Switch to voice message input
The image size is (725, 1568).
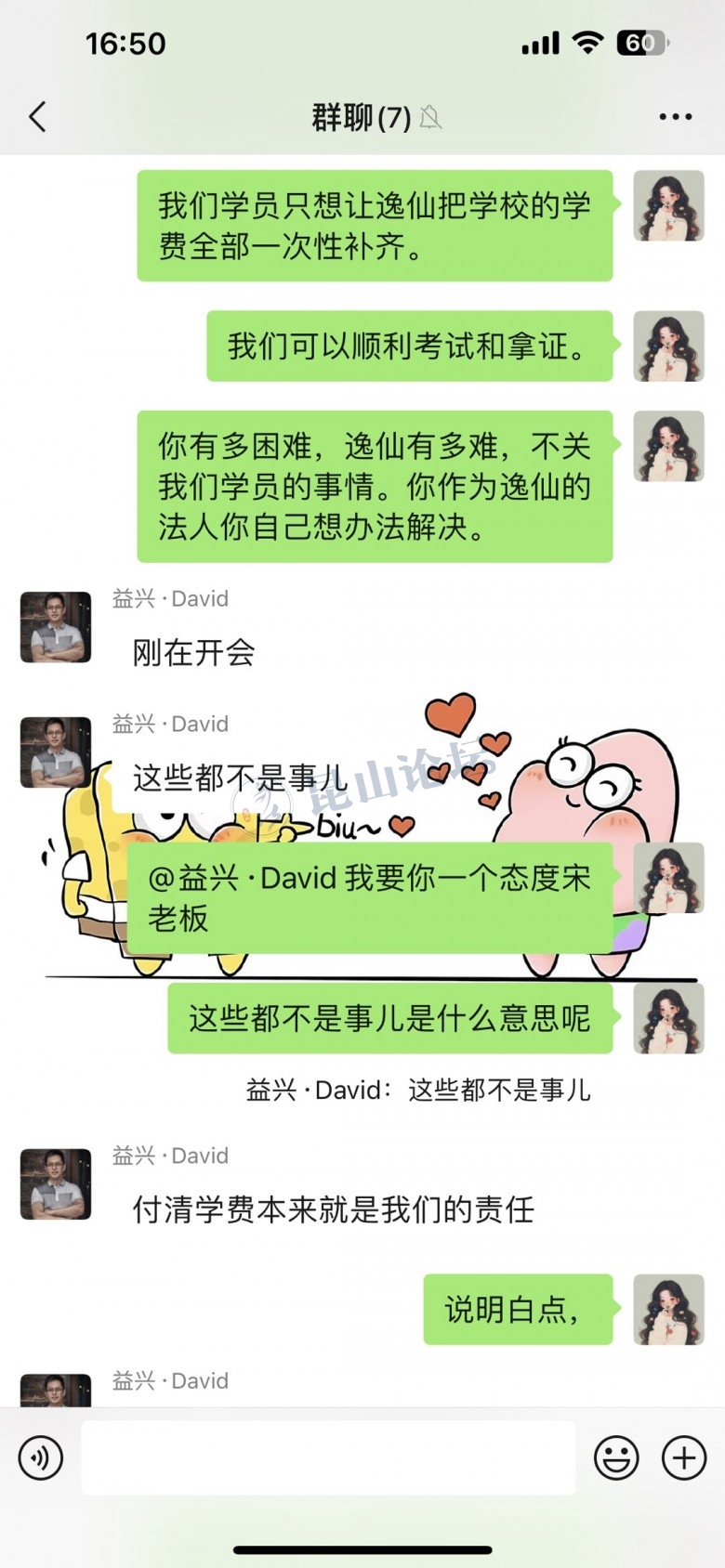(x=41, y=1457)
